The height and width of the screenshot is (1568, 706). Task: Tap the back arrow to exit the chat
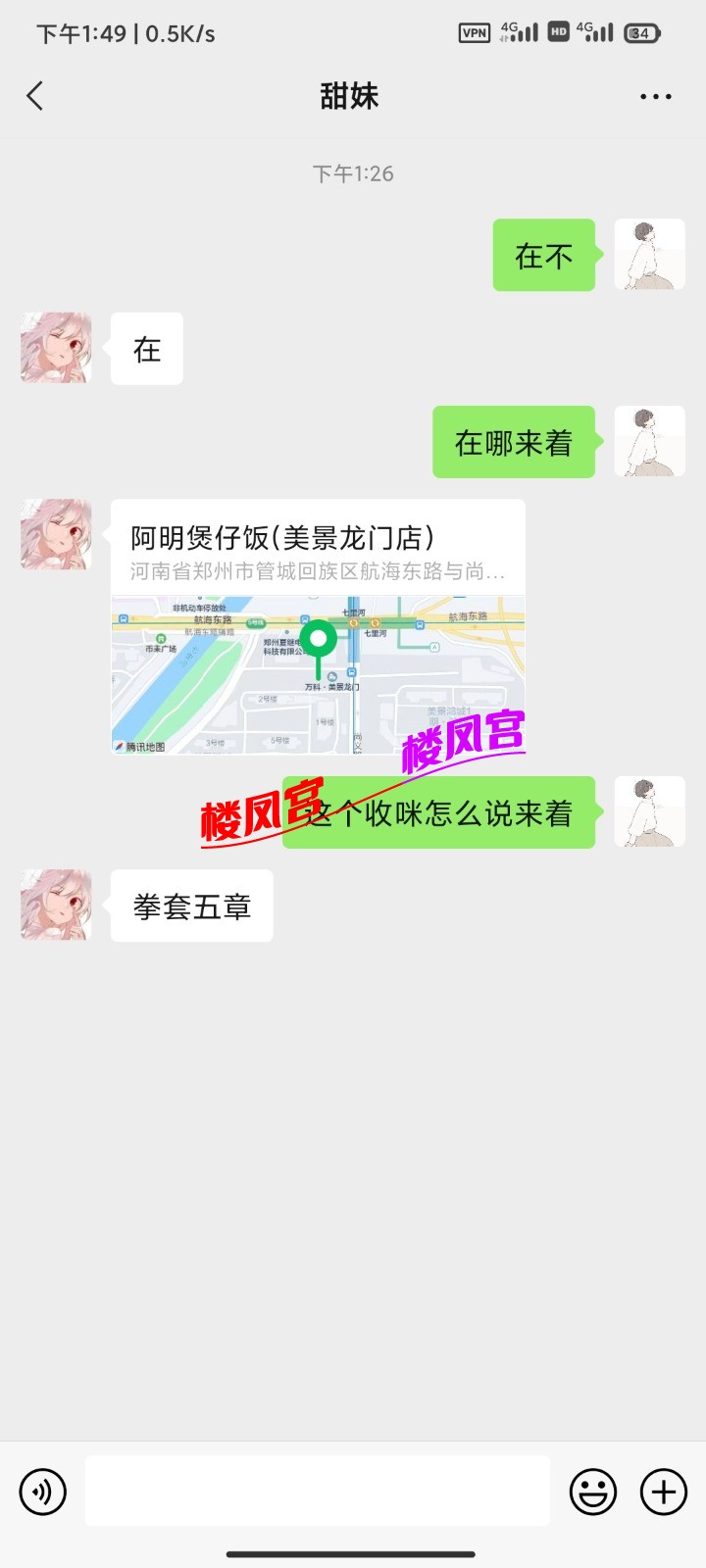[35, 95]
